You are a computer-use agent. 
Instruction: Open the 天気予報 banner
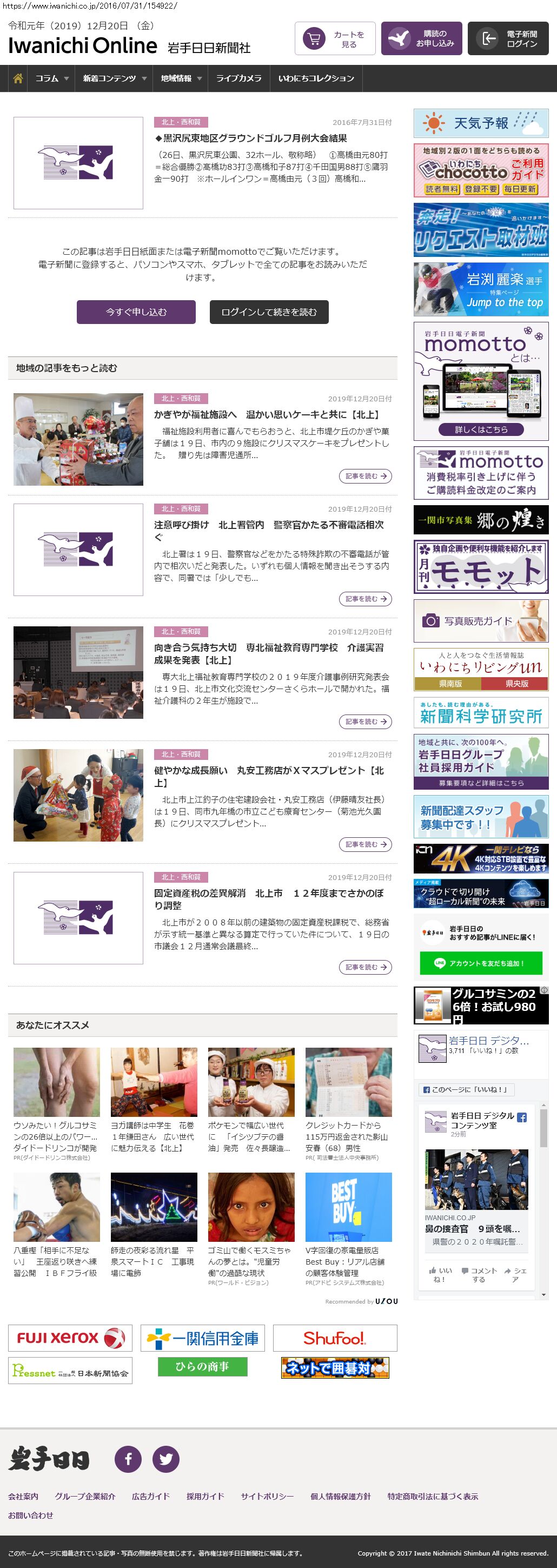pos(480,123)
